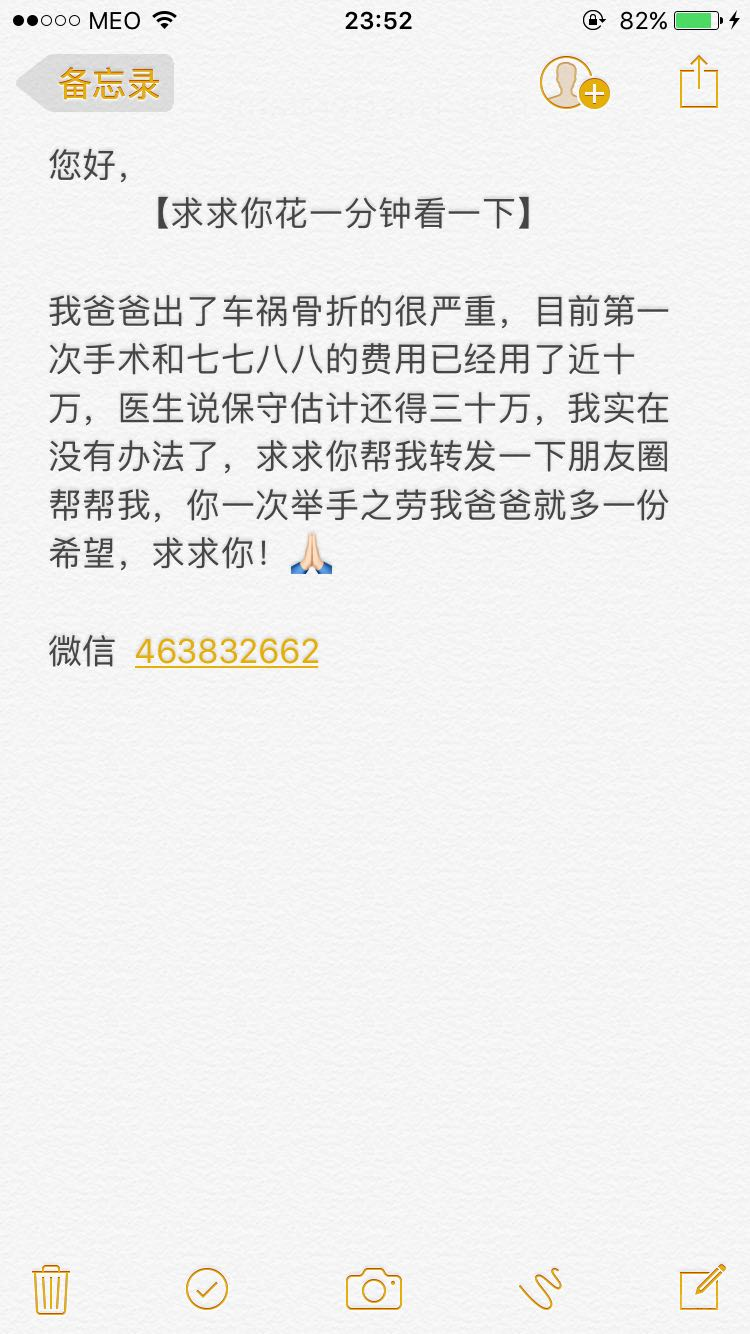750x1334 pixels.
Task: Compose a new note
Action: click(702, 1287)
